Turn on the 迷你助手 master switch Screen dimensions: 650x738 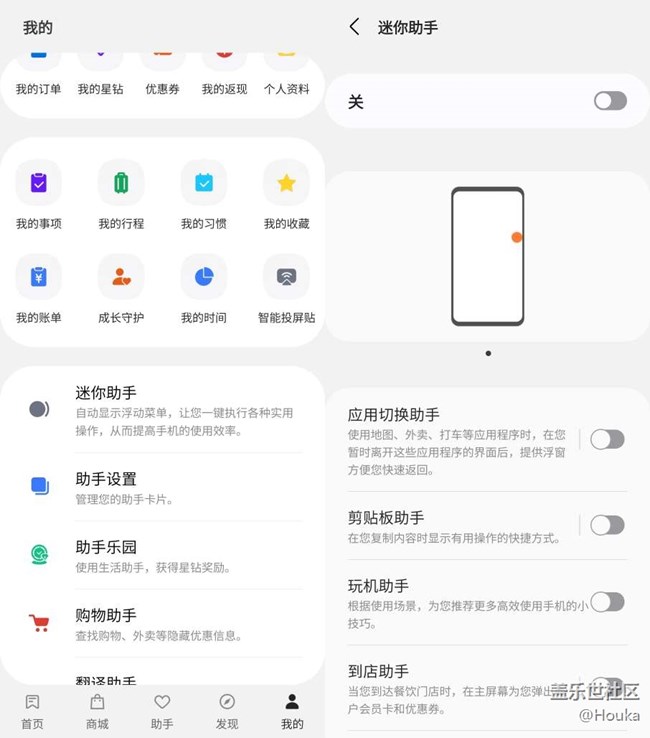(x=609, y=101)
